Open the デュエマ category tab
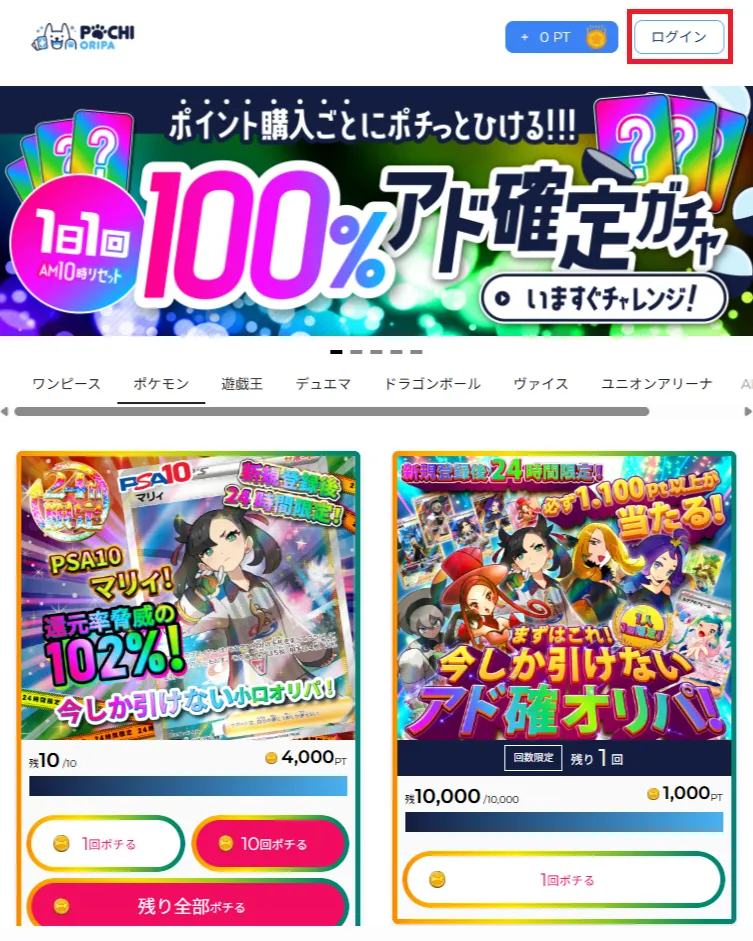Viewport: 753px width, 941px height. pyautogui.click(x=321, y=384)
